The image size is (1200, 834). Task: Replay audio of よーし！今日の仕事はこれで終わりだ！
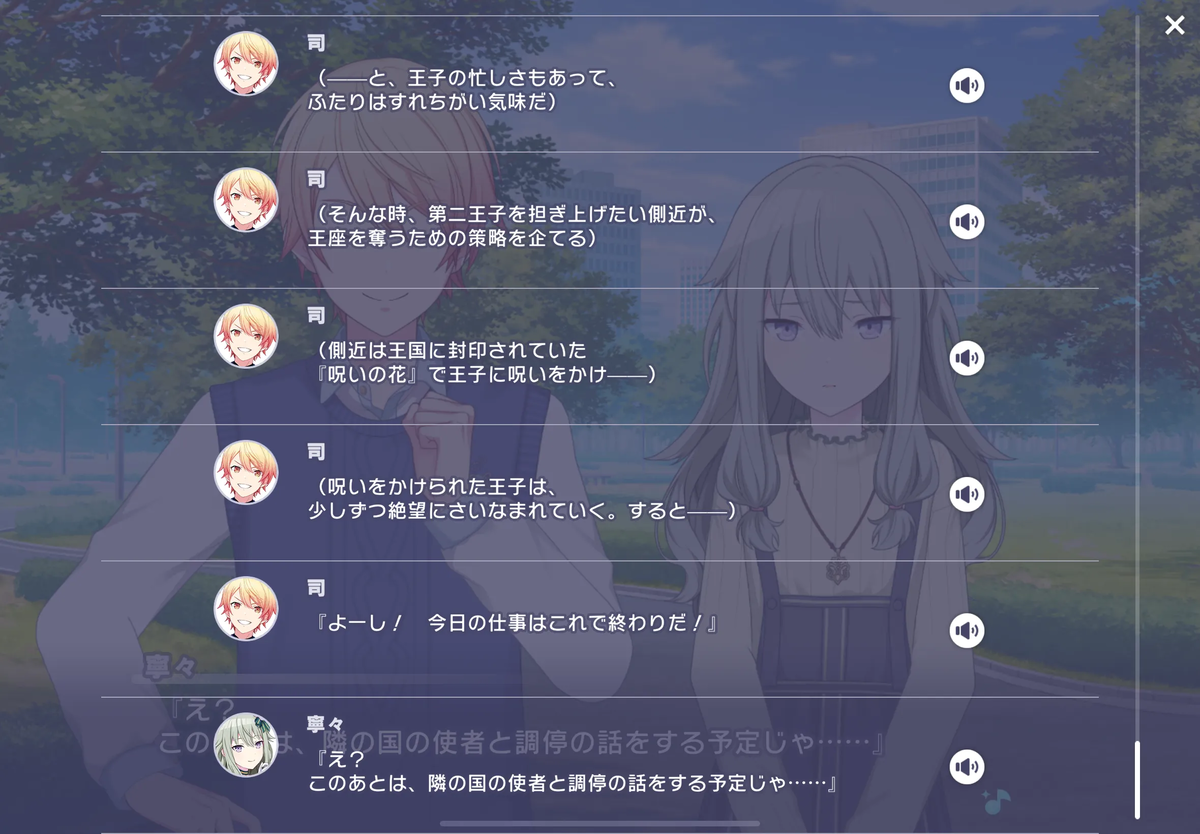click(x=966, y=630)
